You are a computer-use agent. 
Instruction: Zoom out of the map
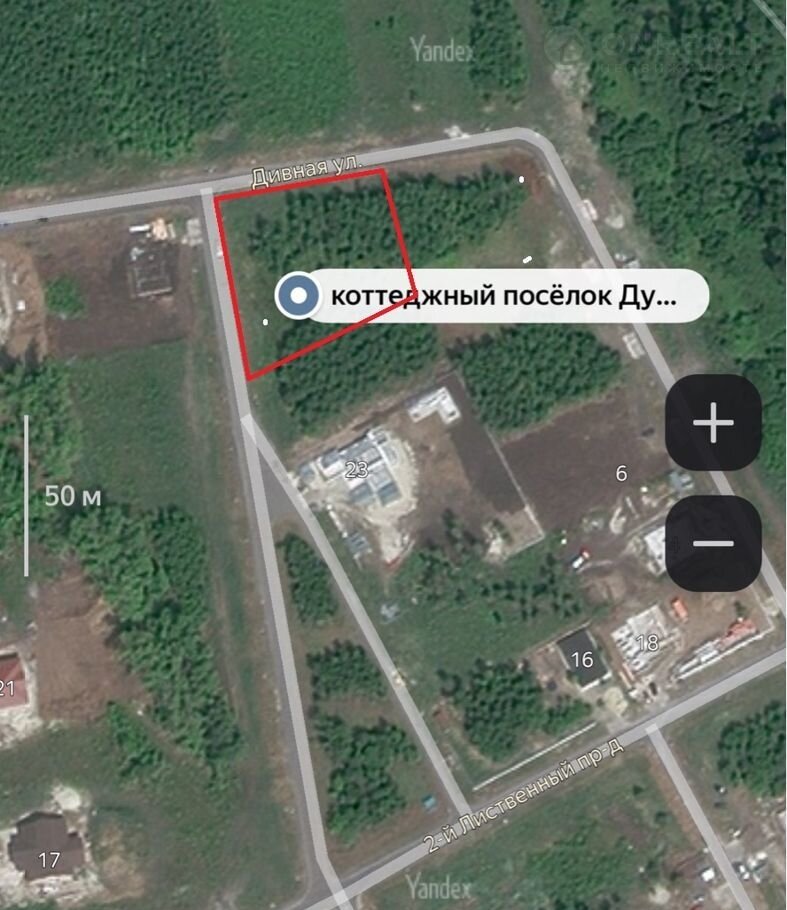pyautogui.click(x=713, y=543)
